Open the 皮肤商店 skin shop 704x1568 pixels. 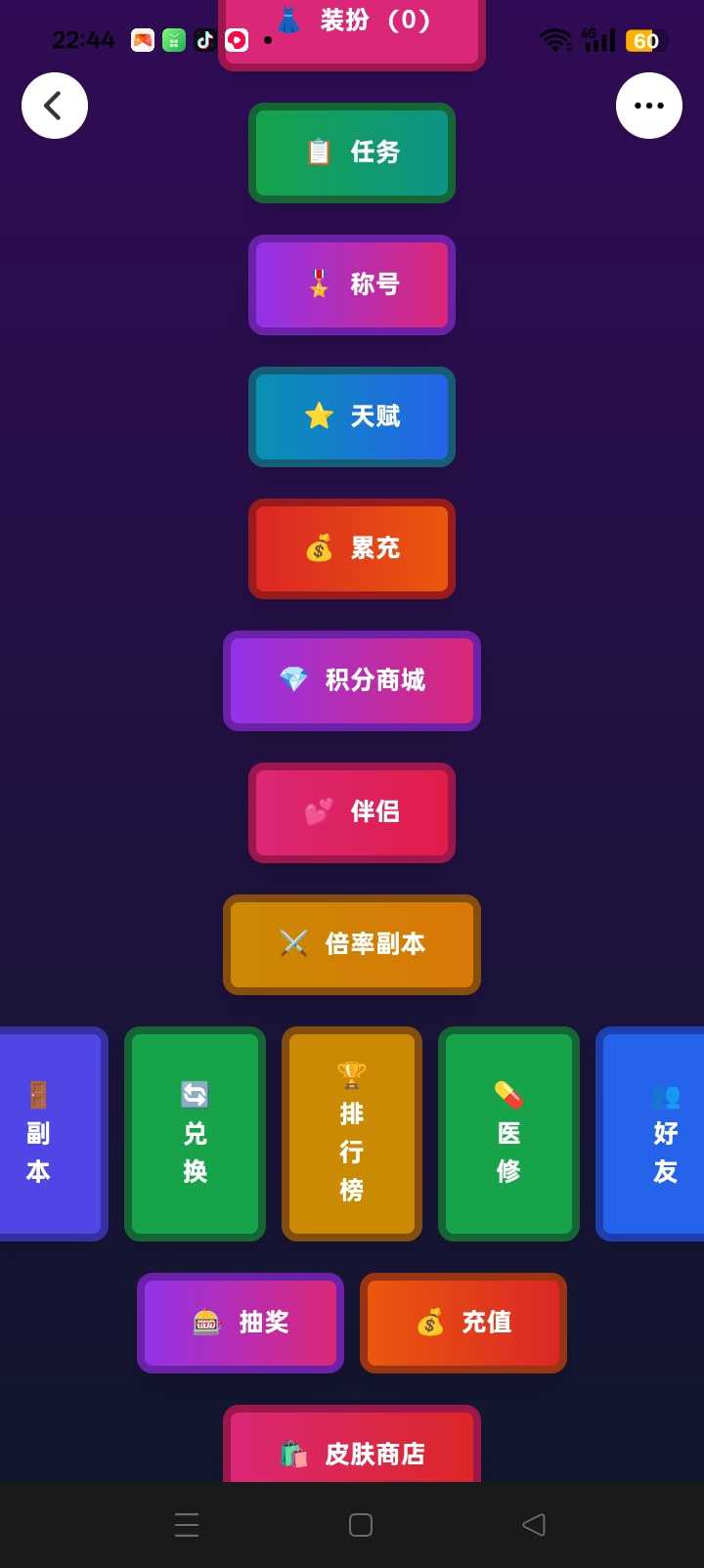[352, 1449]
